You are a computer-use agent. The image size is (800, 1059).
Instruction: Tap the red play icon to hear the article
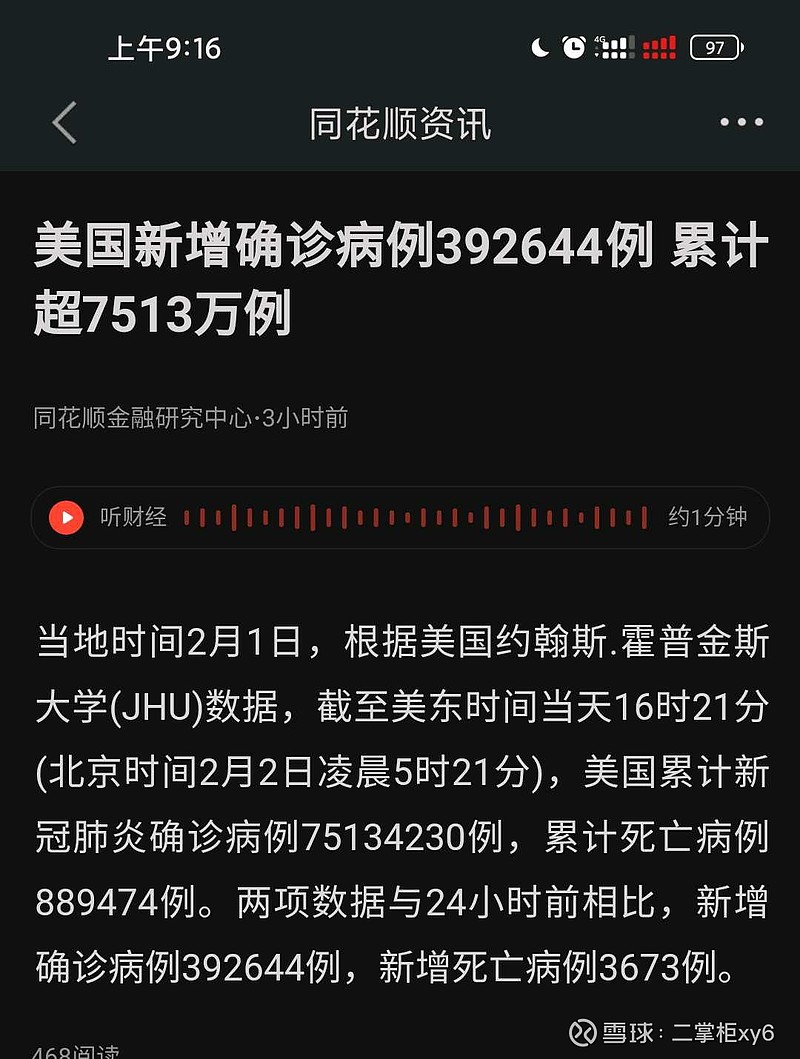click(x=68, y=517)
